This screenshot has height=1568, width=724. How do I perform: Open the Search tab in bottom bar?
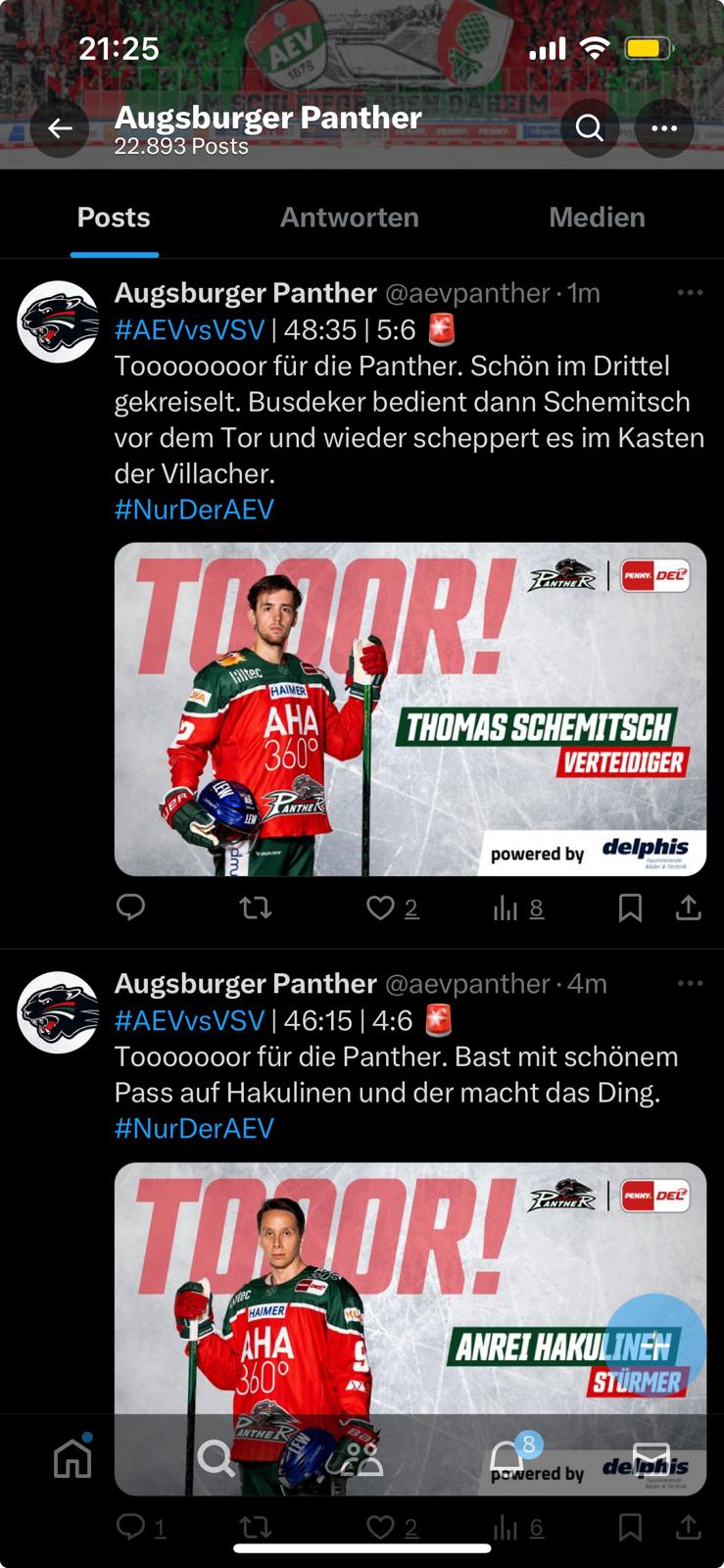coord(216,1458)
